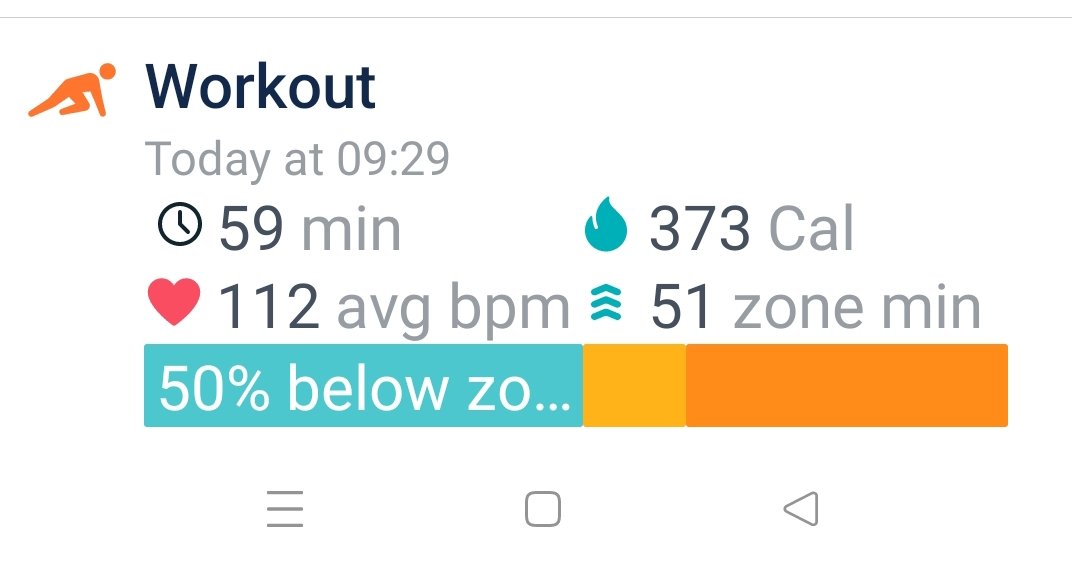Image resolution: width=1072 pixels, height=575 pixels.
Task: Return to the phone's home screen
Action: [x=542, y=510]
